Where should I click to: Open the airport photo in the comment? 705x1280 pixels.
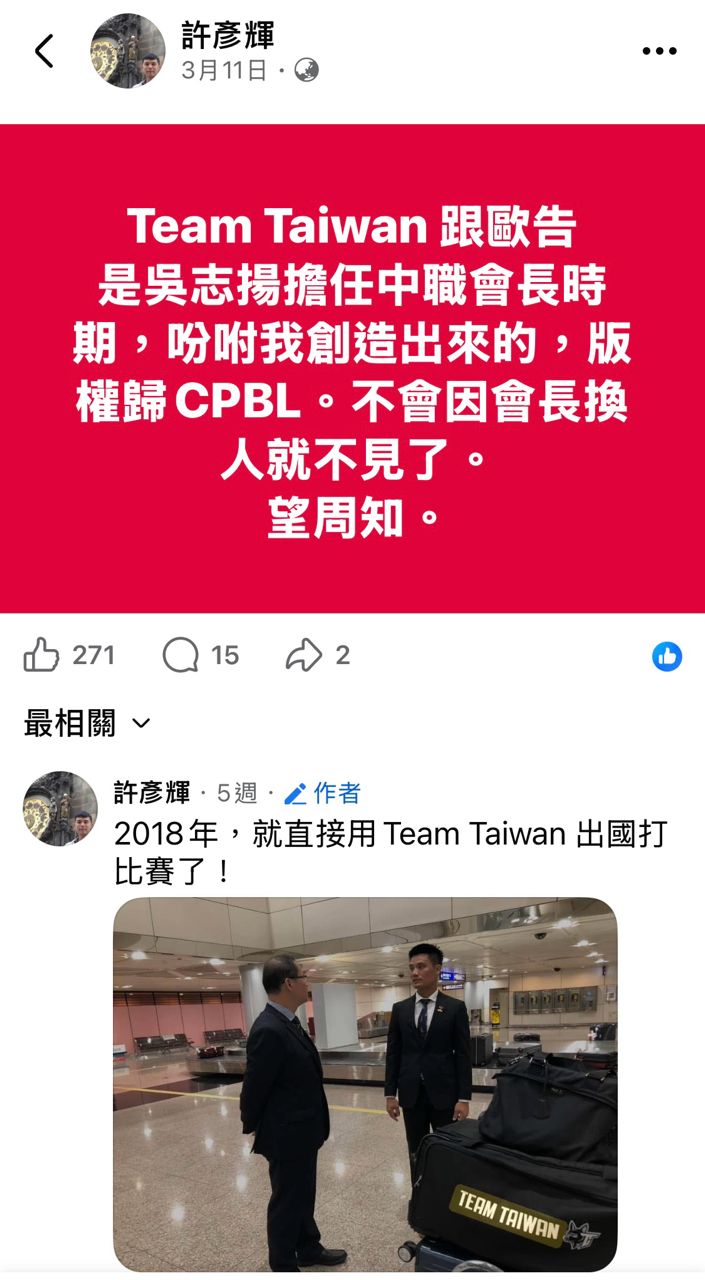click(365, 1083)
